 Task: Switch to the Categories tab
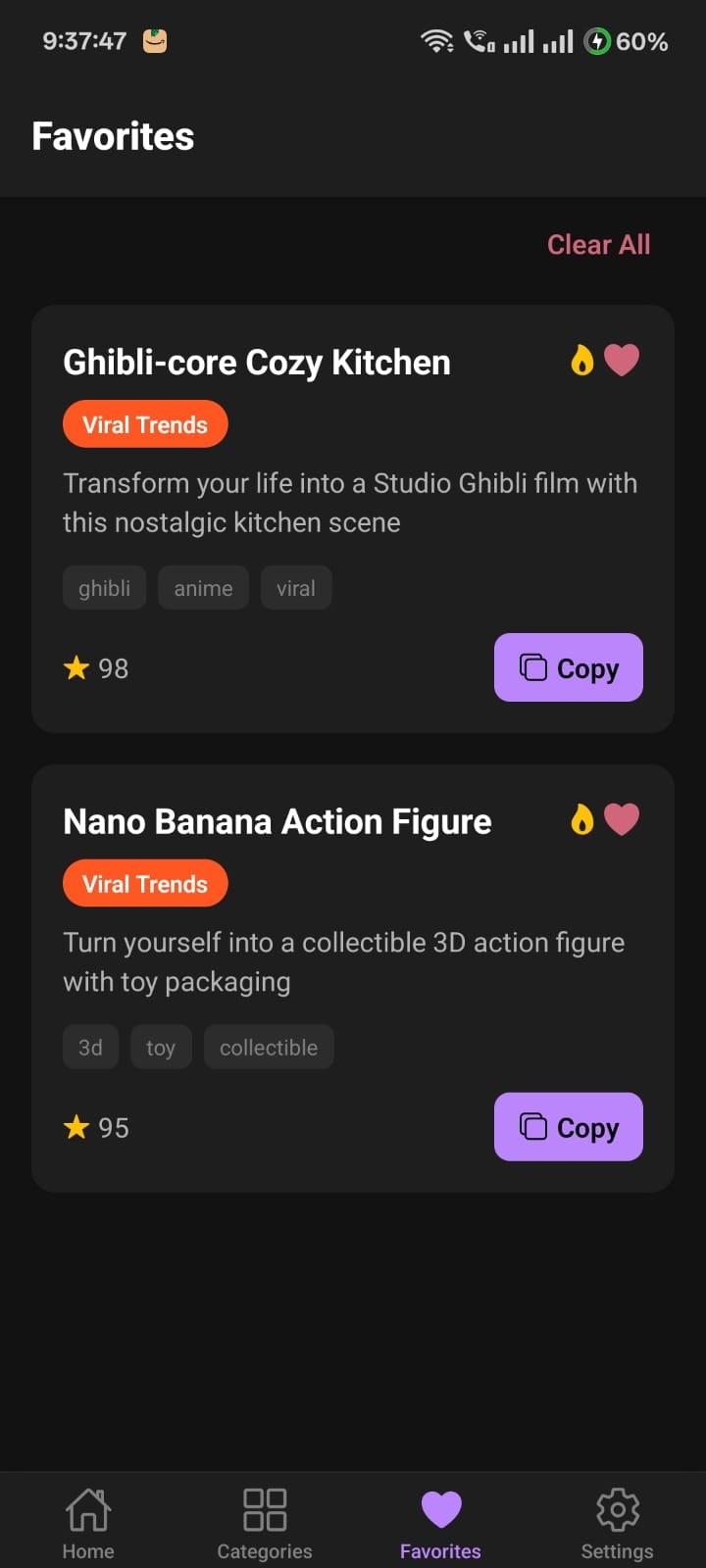click(265, 1523)
